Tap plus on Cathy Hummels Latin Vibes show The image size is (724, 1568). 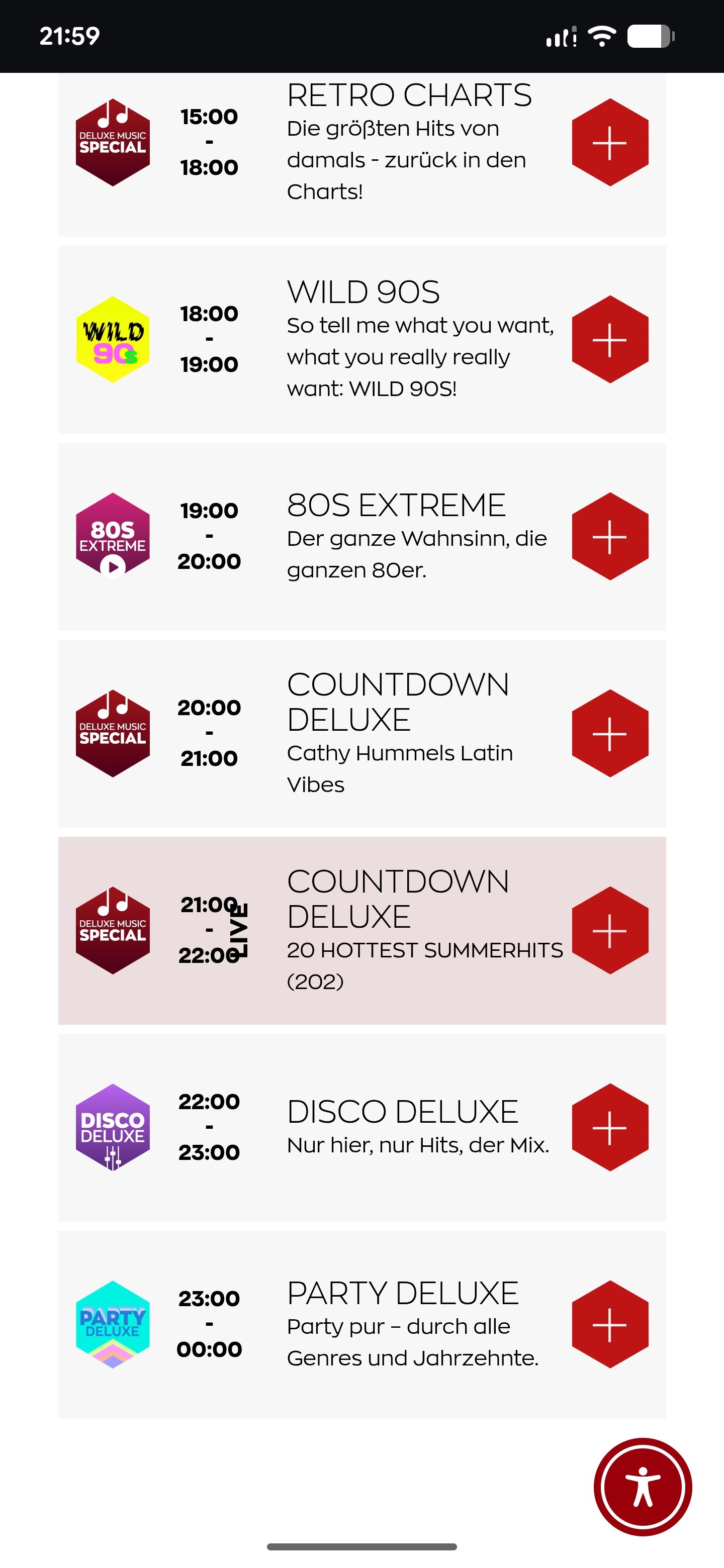tap(609, 733)
